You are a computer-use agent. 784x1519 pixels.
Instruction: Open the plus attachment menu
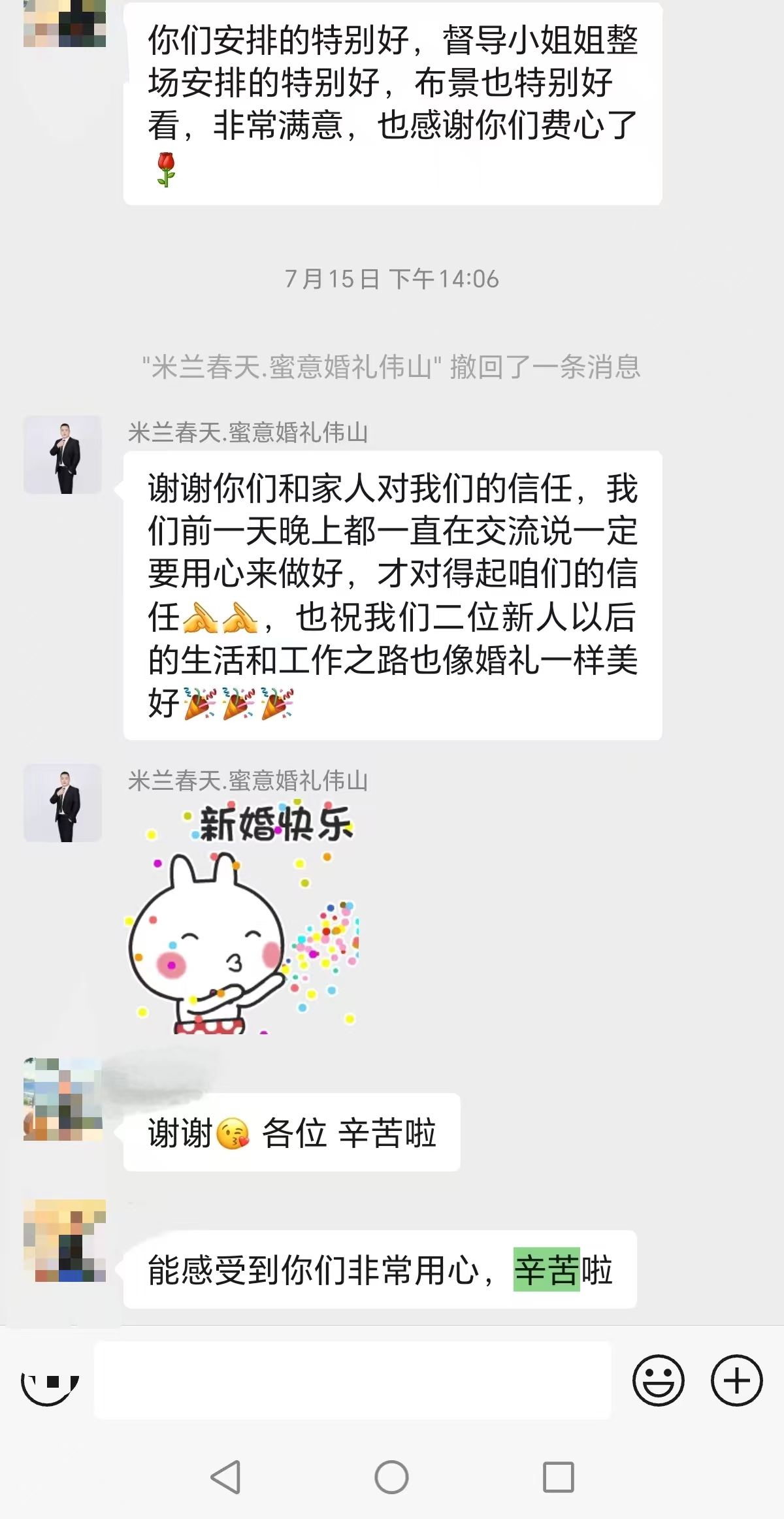(x=736, y=1380)
